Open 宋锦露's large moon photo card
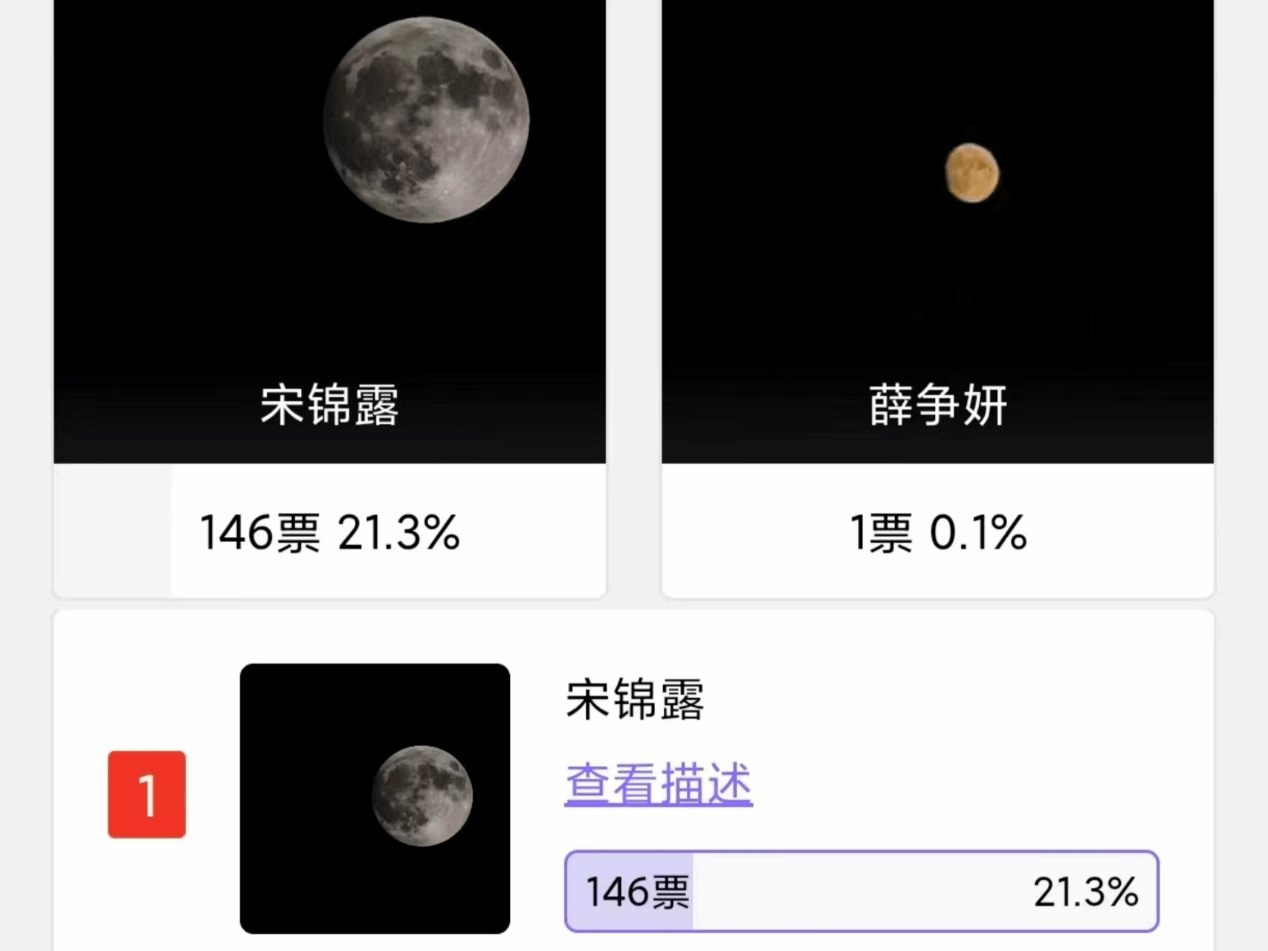Image resolution: width=1268 pixels, height=951 pixels. point(330,230)
